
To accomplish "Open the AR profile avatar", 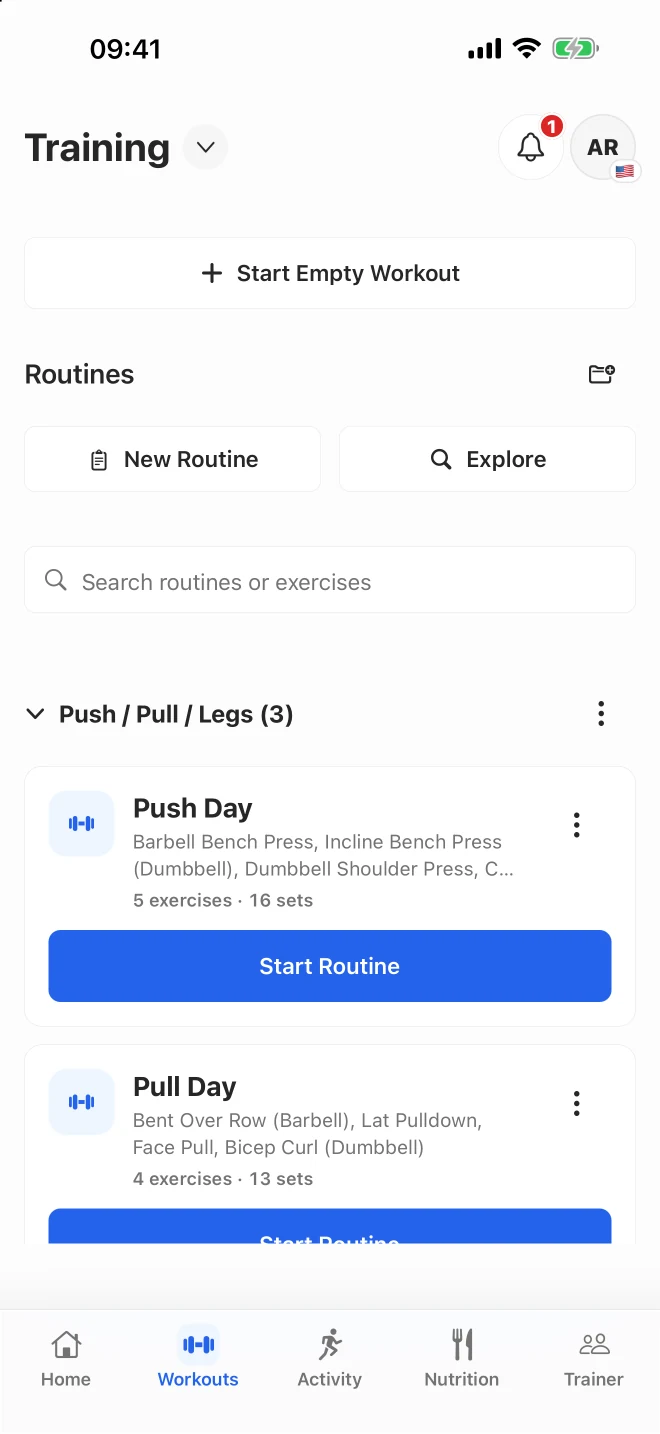I will pyautogui.click(x=603, y=148).
